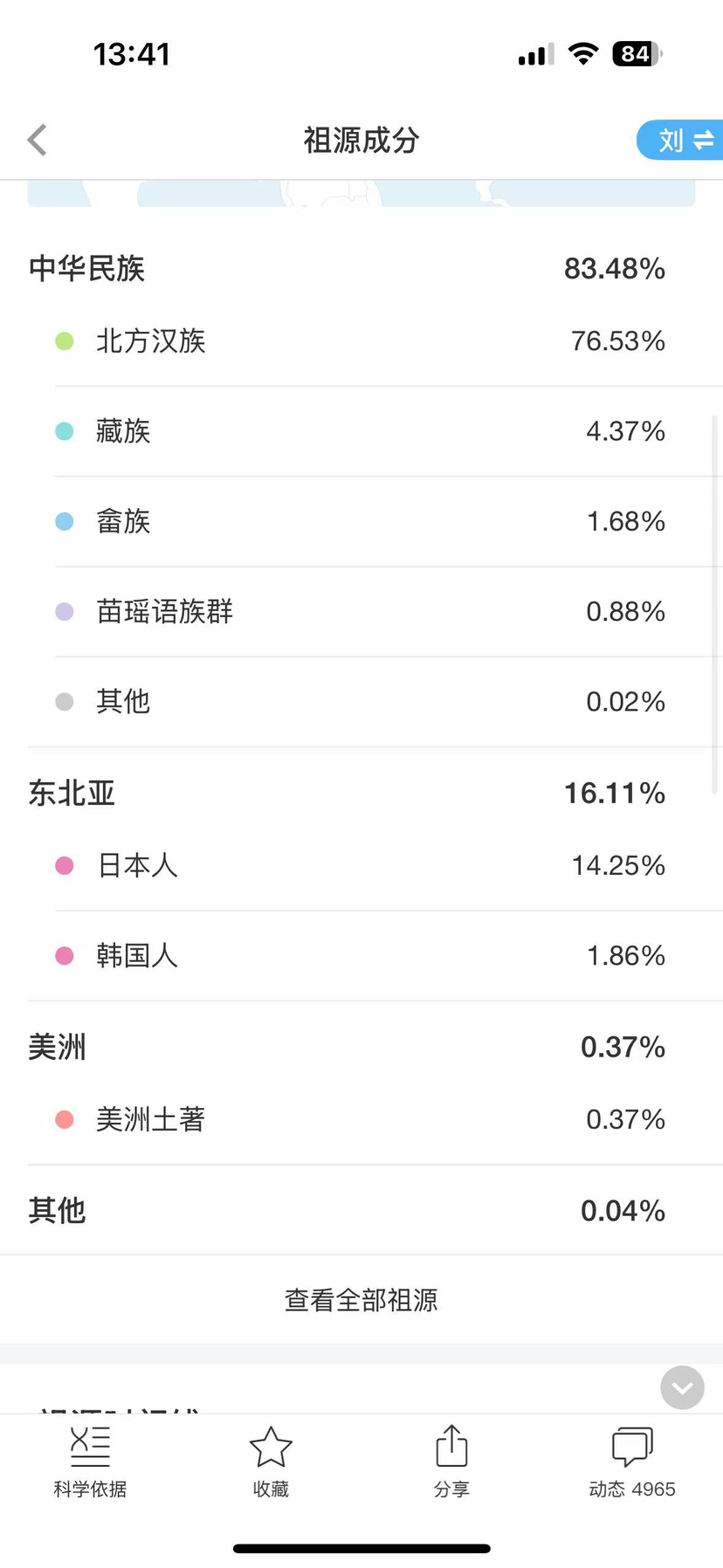Open 动态 4965 comments

pos(632,1461)
